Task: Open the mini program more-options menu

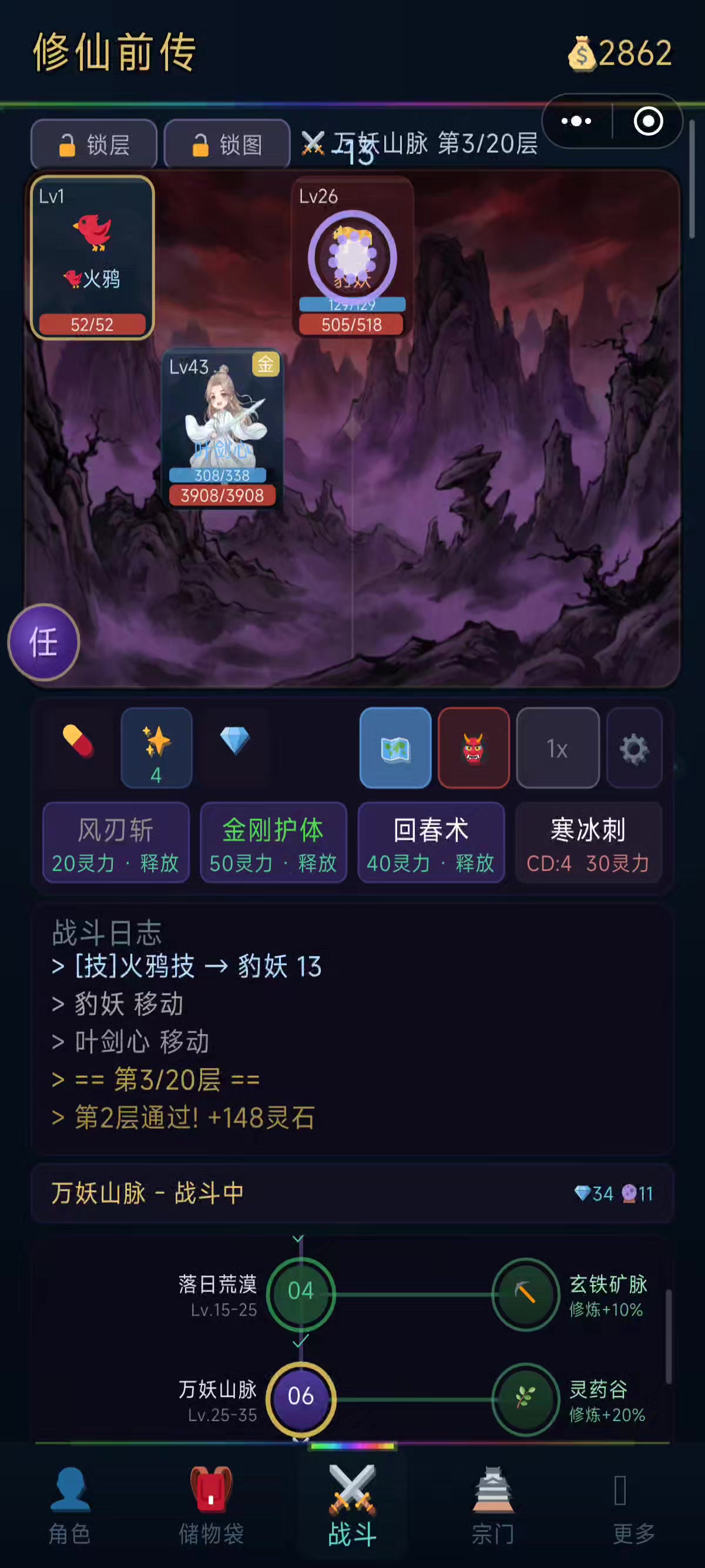Action: point(576,121)
